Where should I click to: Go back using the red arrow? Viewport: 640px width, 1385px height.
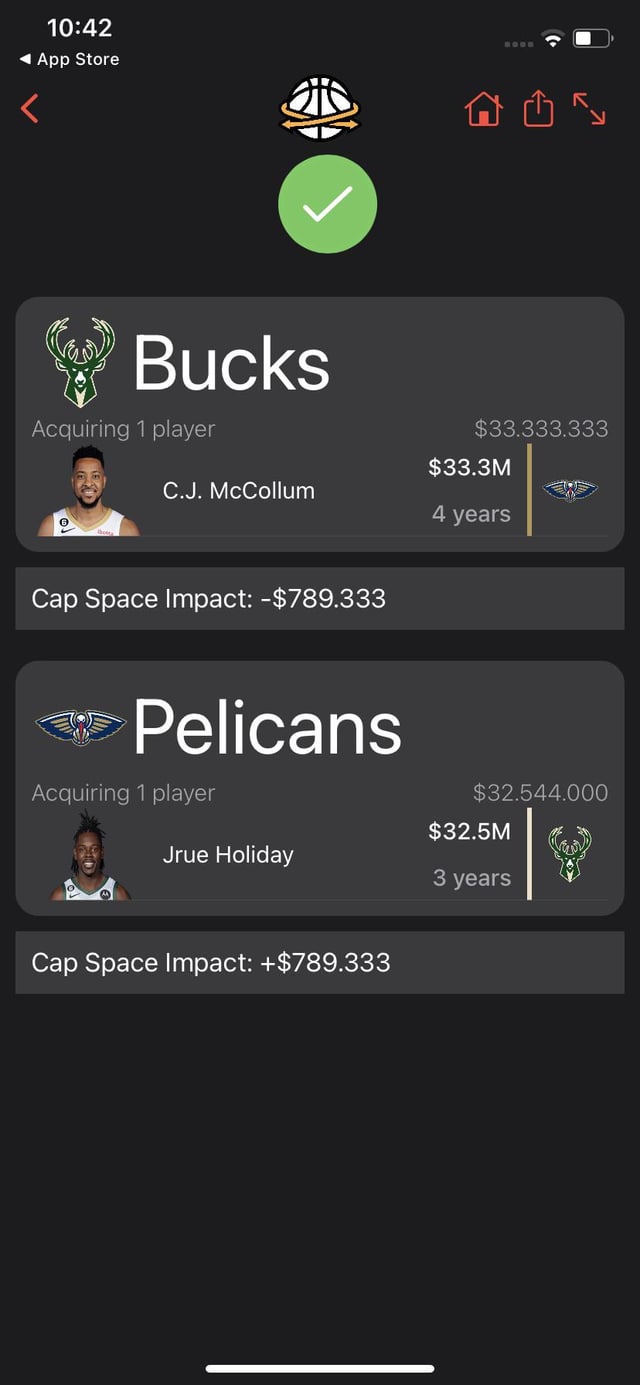coord(30,108)
